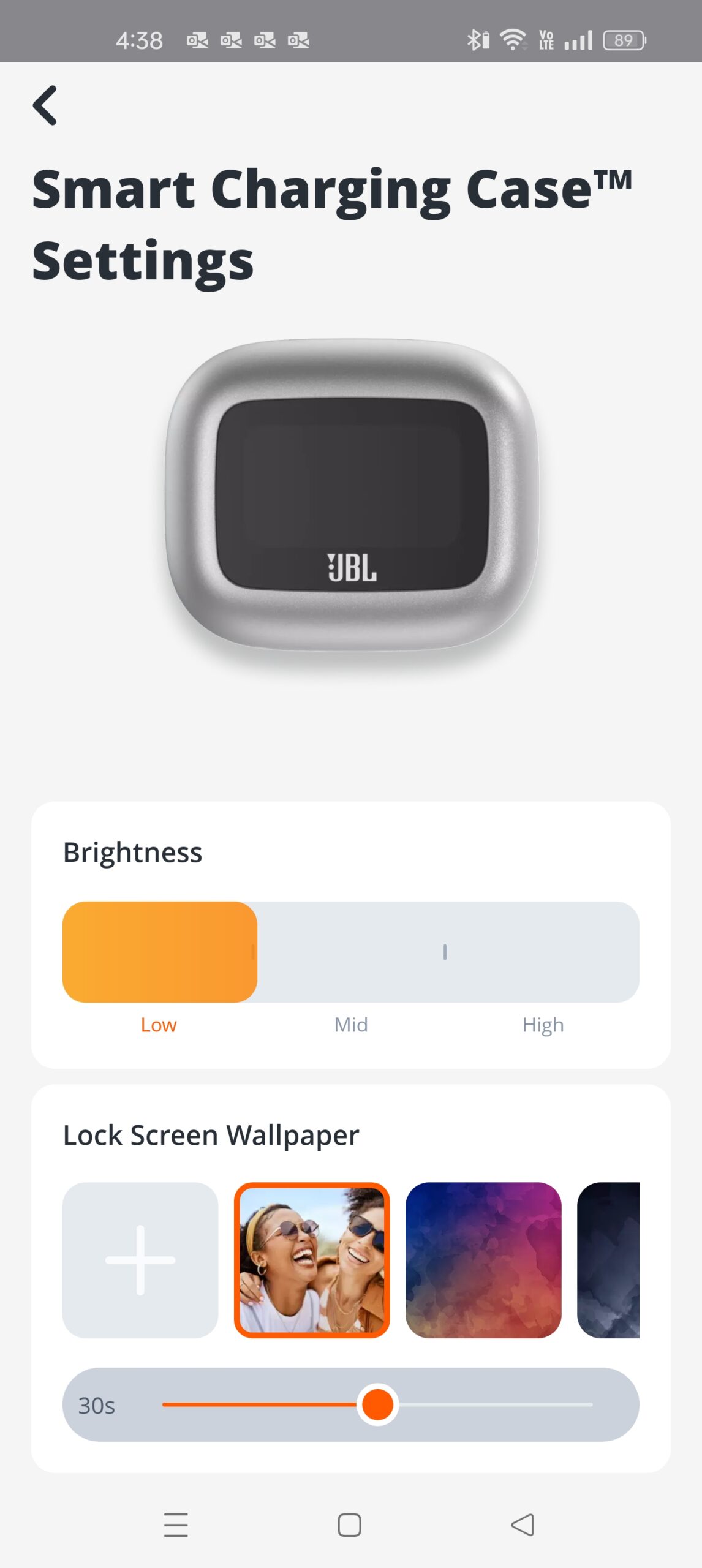Tap the 30s screen timeout slider handle
Screen dimensions: 702x1568
click(377, 1404)
